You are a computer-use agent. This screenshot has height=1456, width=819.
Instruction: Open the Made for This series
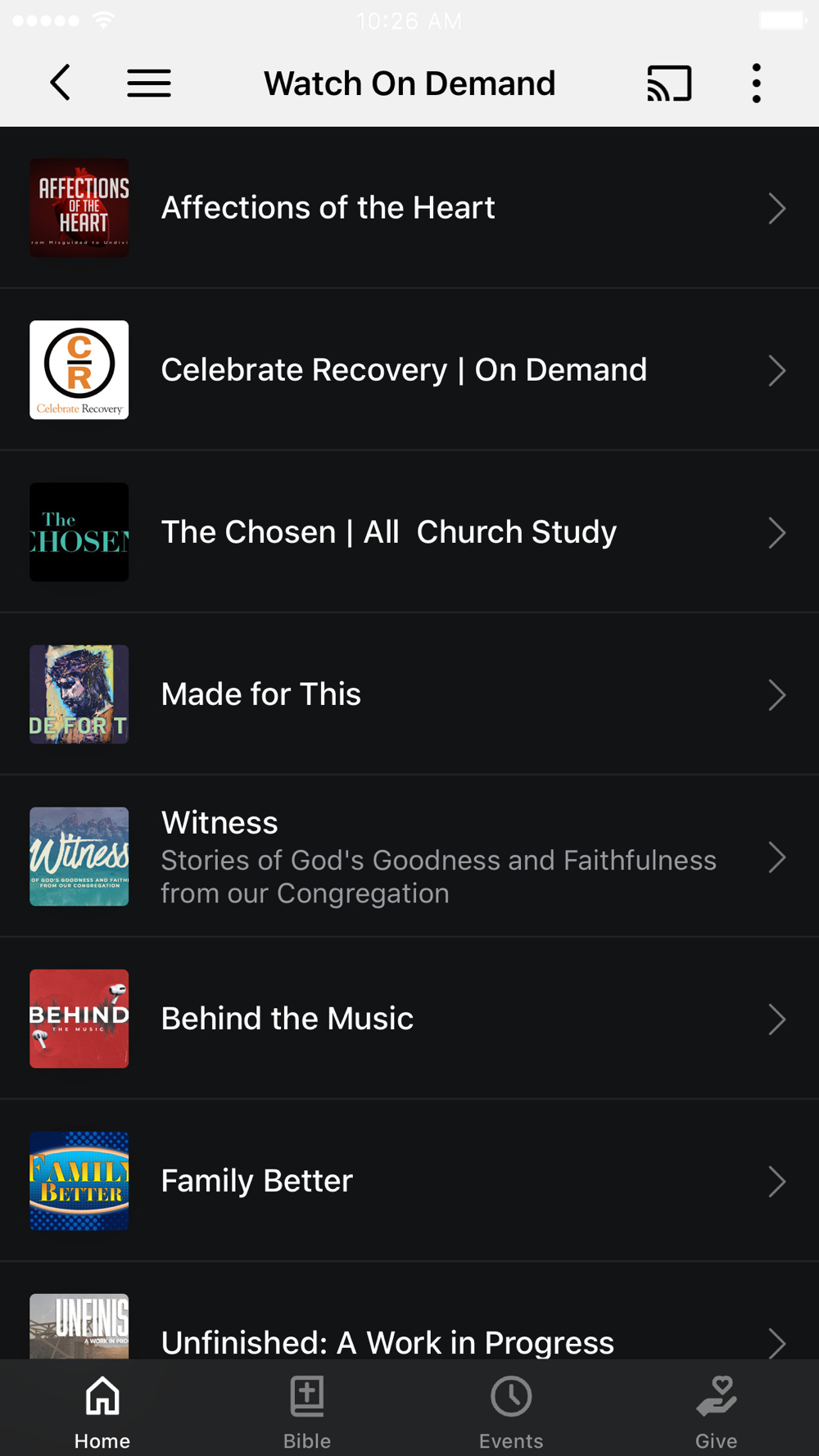409,694
